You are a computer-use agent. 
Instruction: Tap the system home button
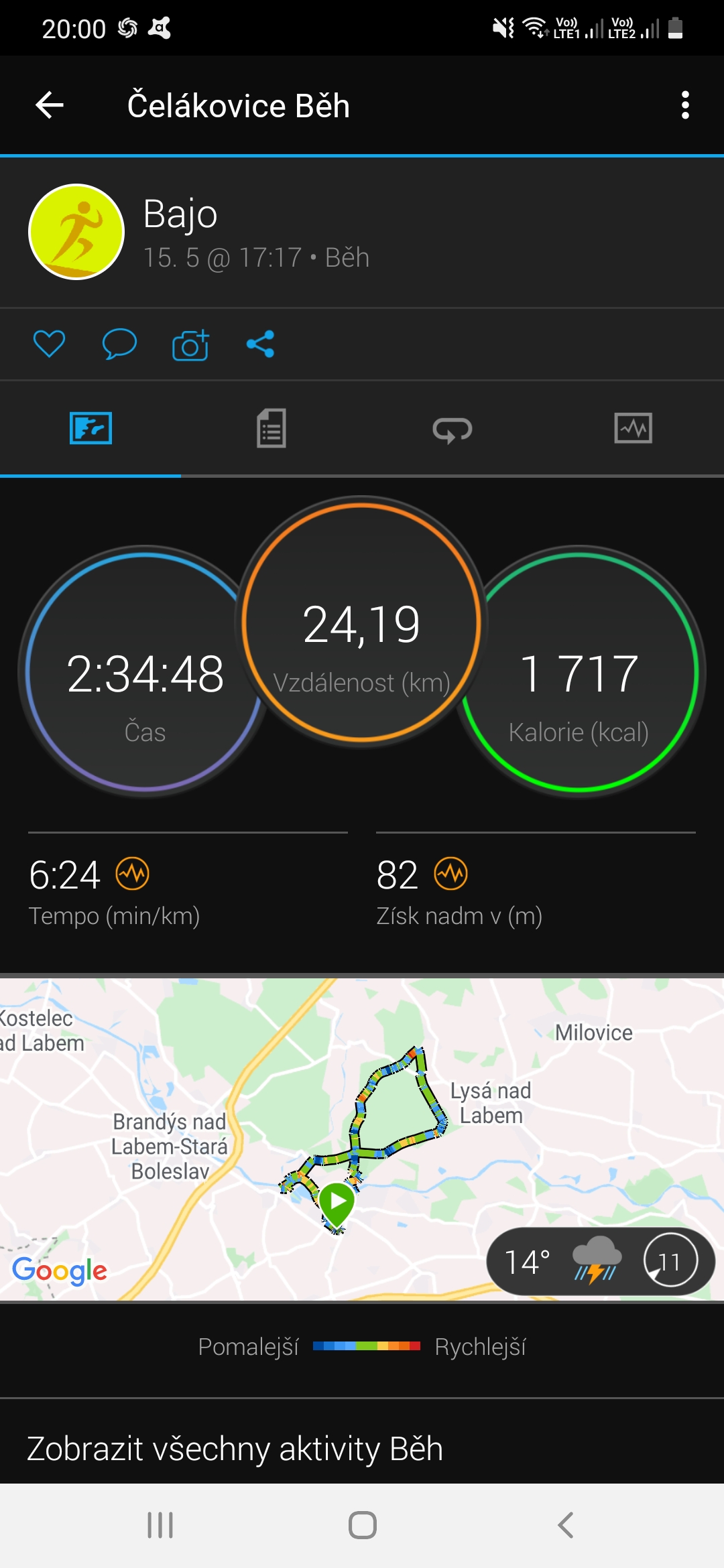coord(362,1526)
